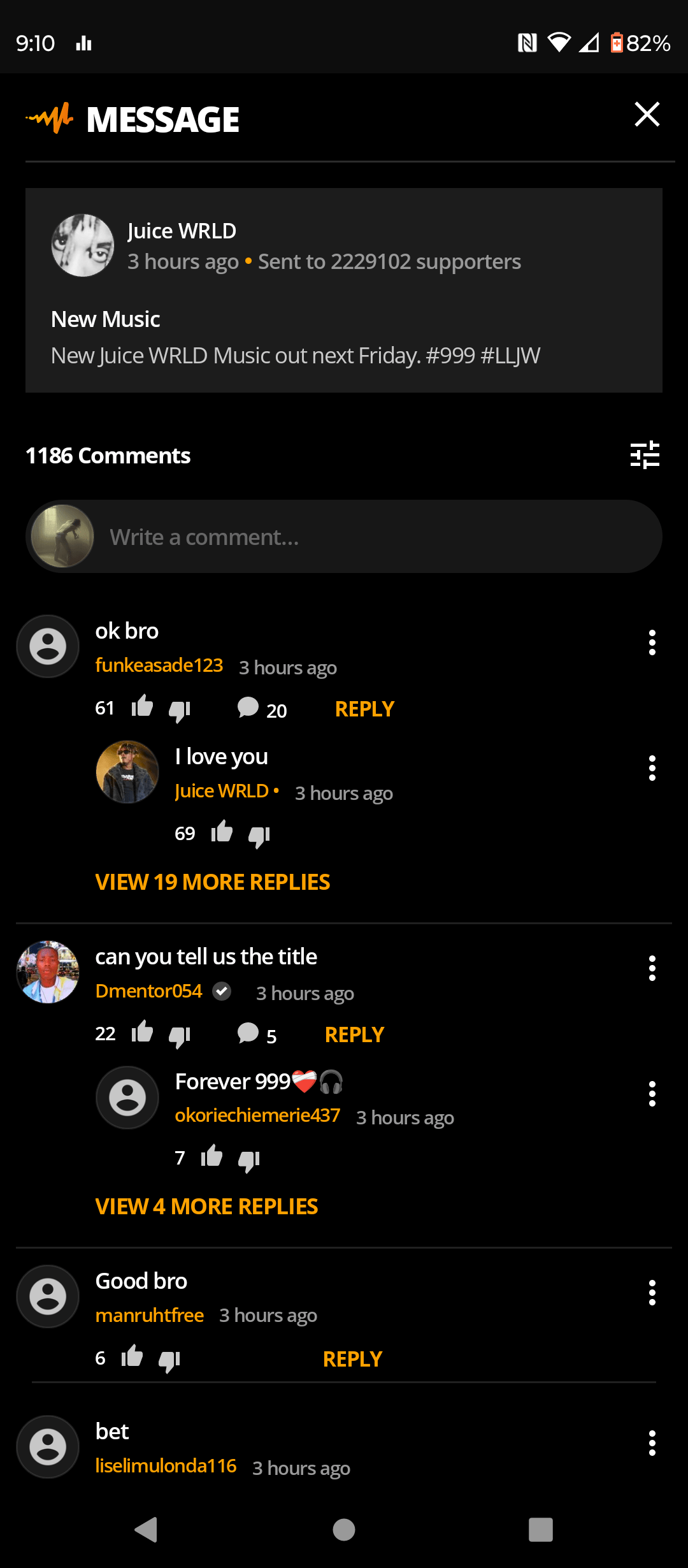The width and height of the screenshot is (688, 1568).
Task: Open options for the "ok bro" comment
Action: pos(652,642)
